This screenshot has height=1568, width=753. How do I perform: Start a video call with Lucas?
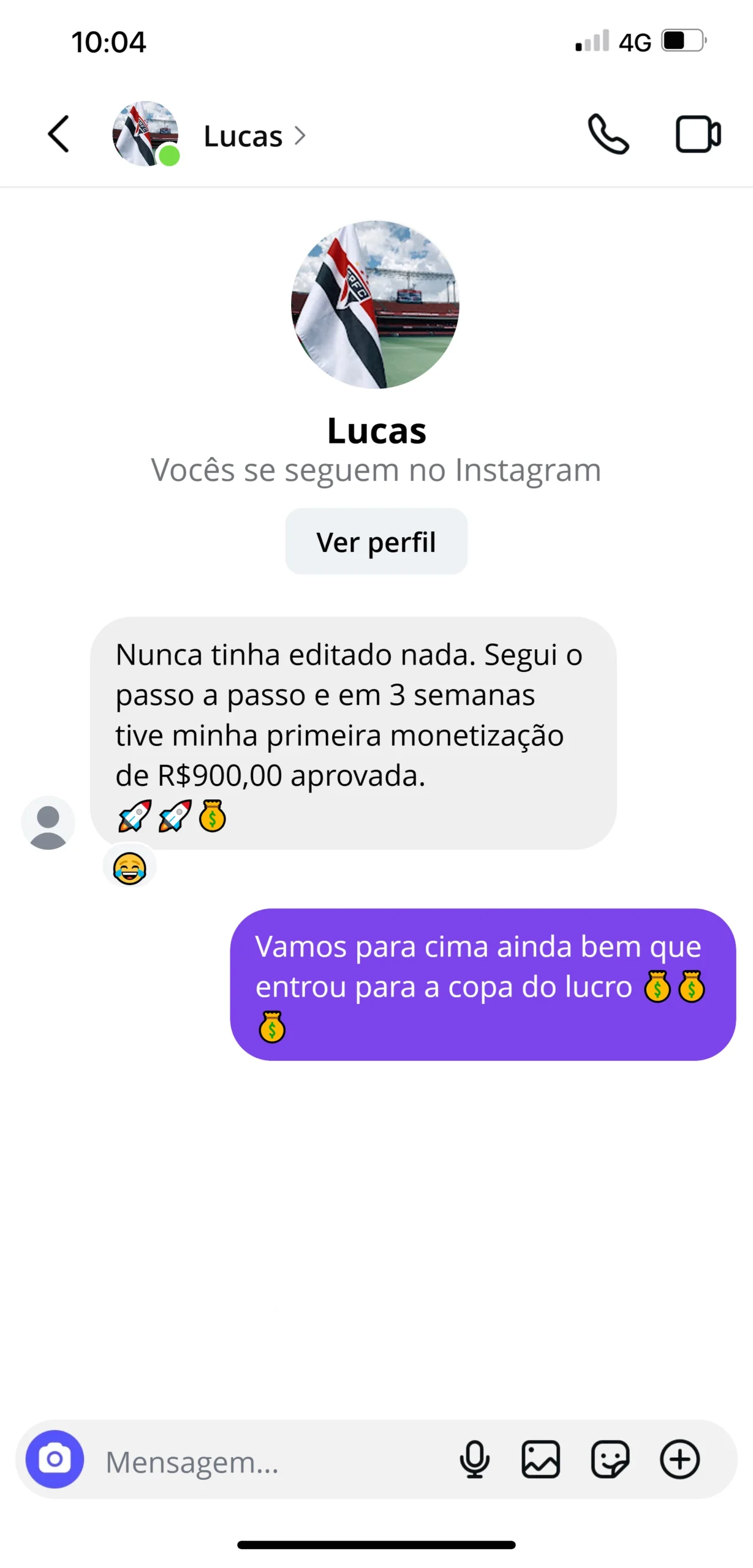click(697, 135)
